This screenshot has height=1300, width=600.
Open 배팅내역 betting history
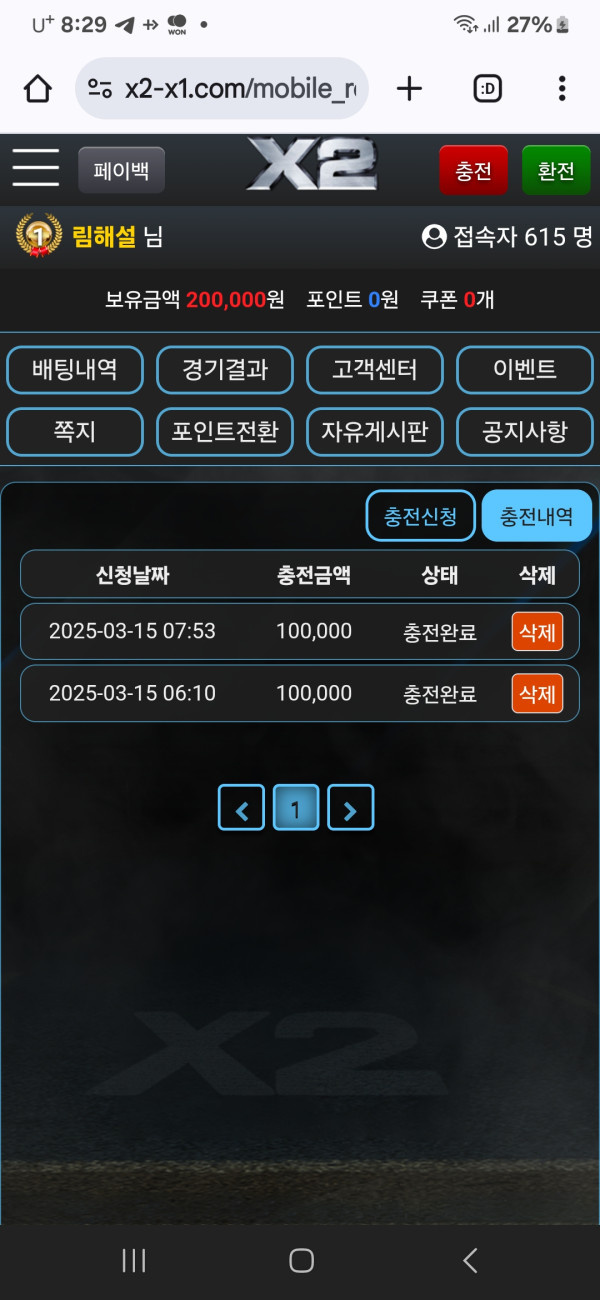point(75,370)
